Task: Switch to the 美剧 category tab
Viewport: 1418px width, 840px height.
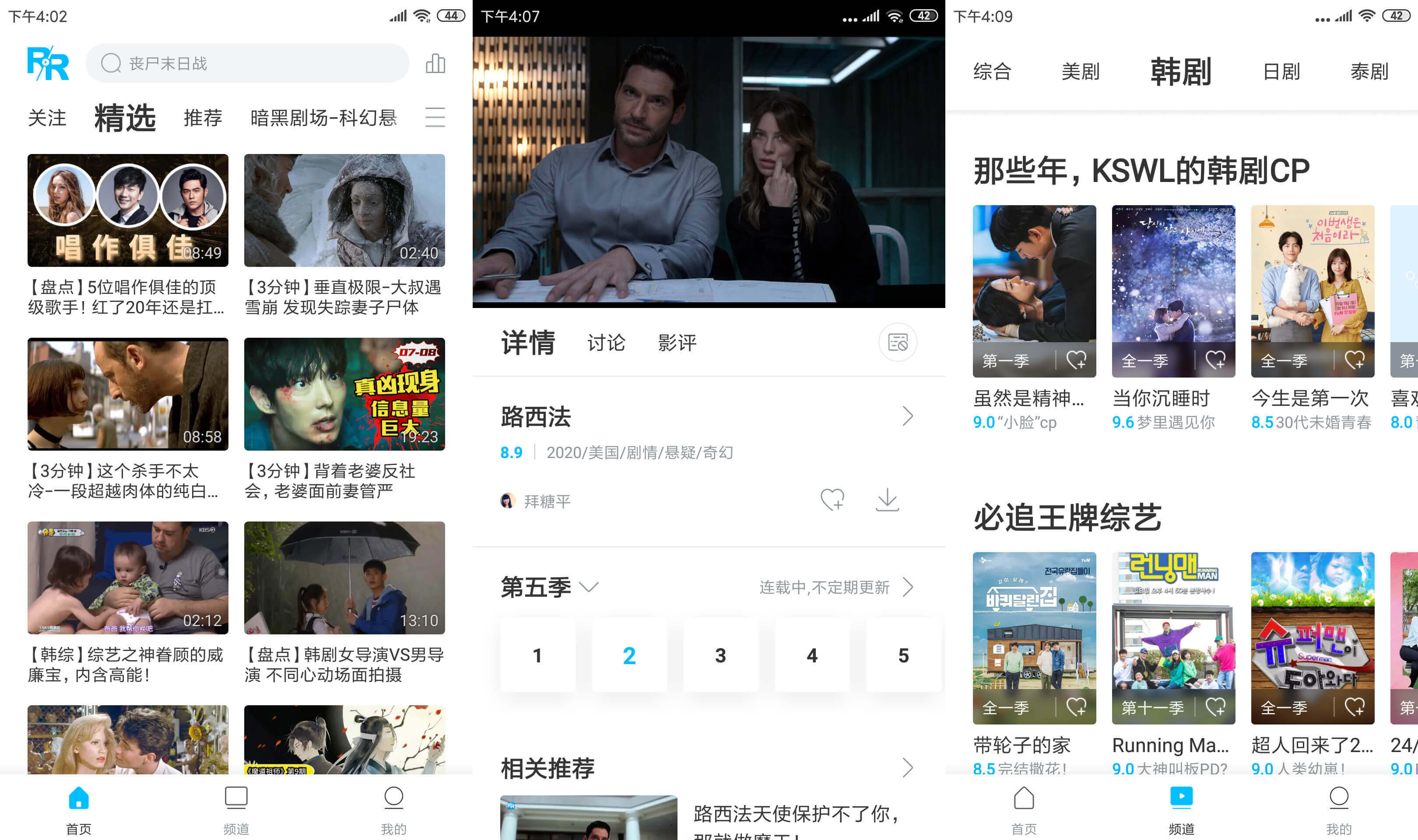Action: (1080, 72)
